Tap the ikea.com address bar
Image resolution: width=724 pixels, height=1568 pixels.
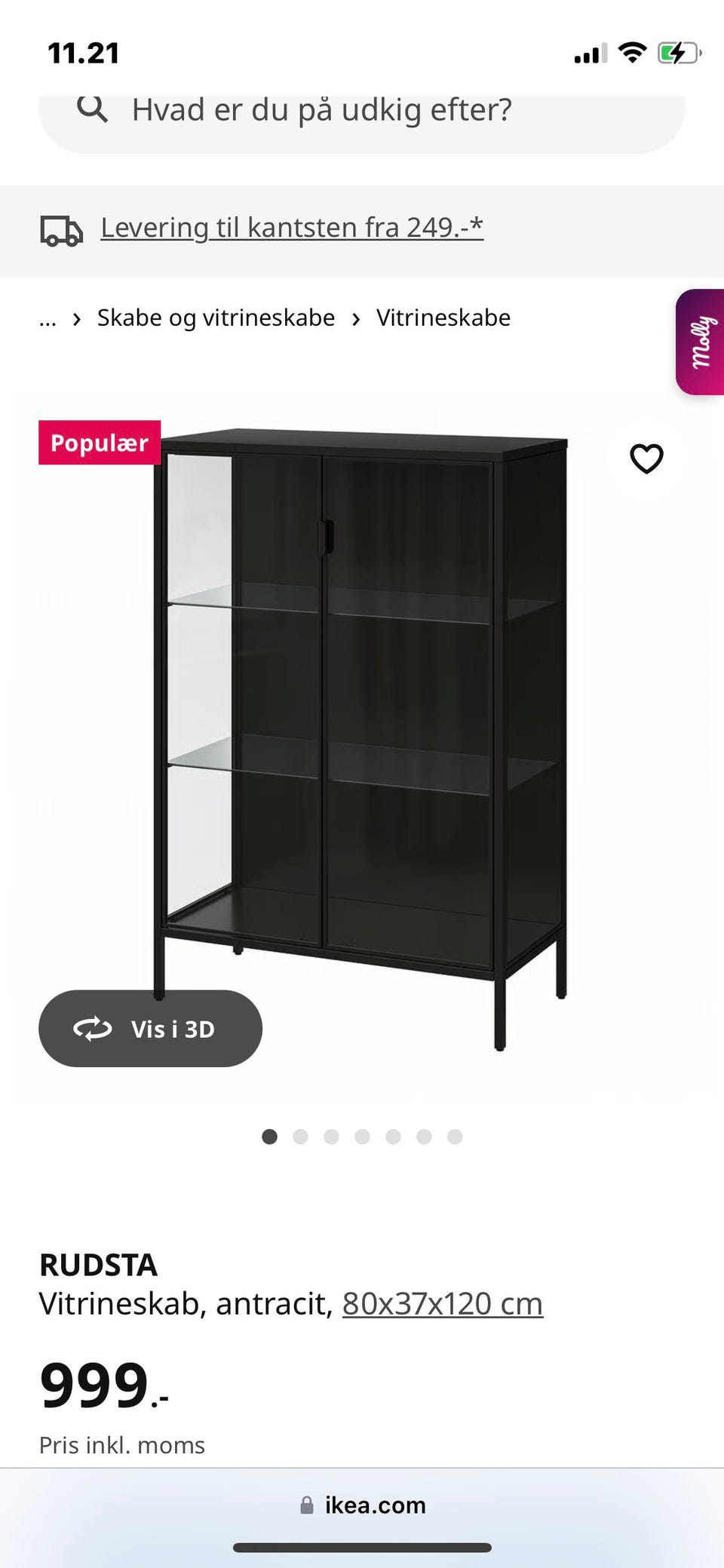[x=364, y=1505]
